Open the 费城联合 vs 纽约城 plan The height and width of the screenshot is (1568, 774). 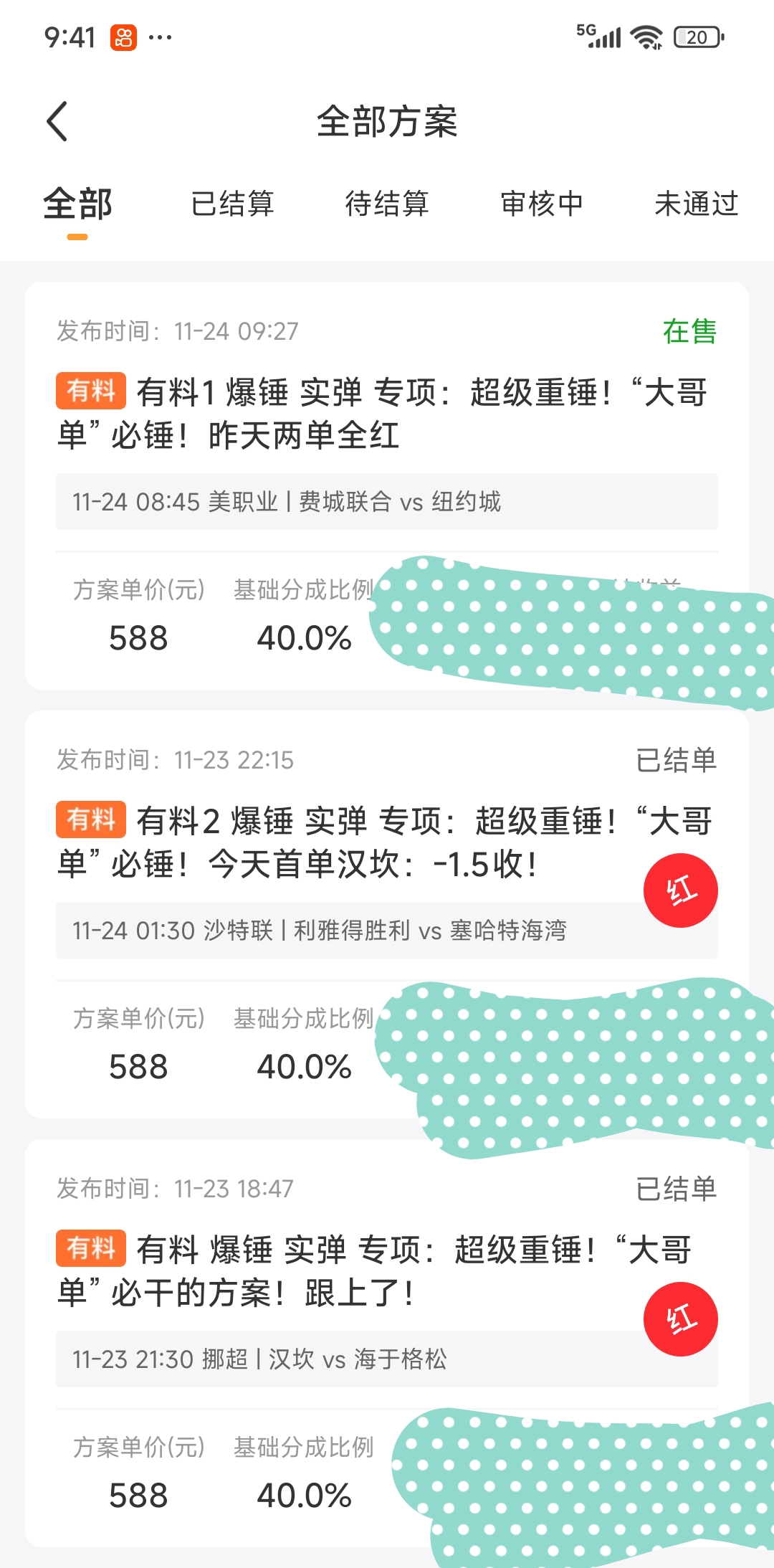tap(387, 414)
